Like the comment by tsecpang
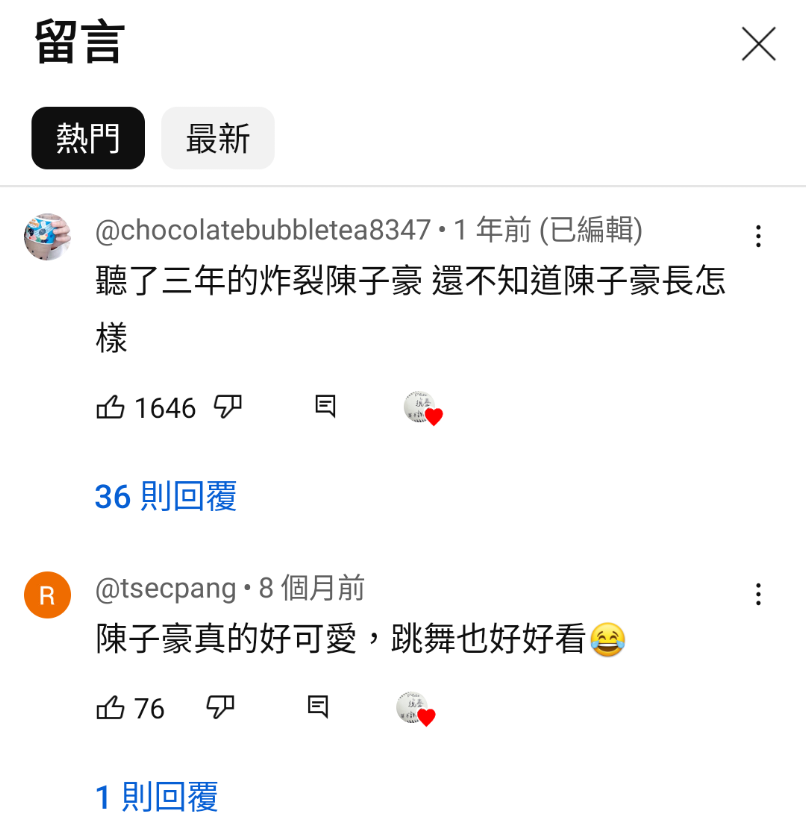806x836 pixels. (110, 708)
